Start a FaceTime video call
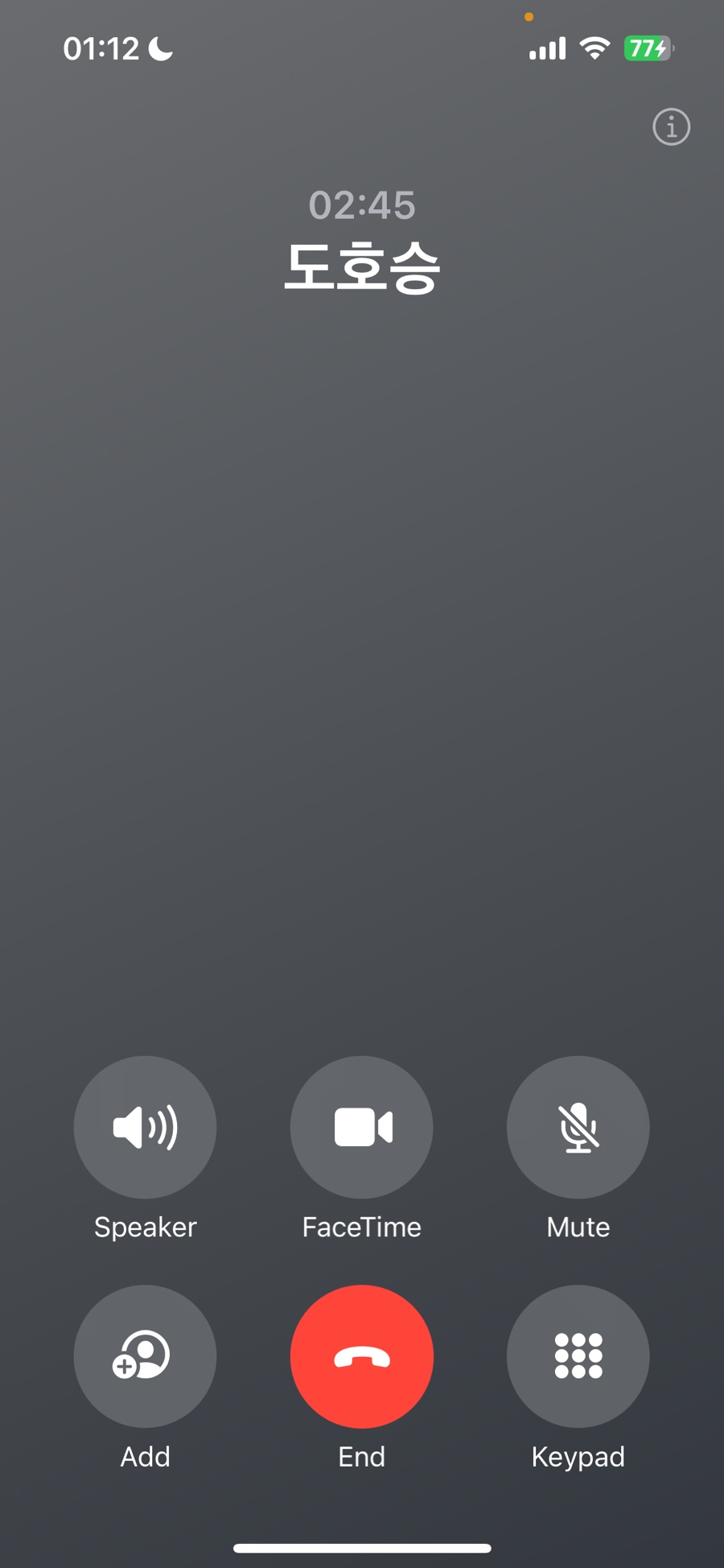Image resolution: width=724 pixels, height=1568 pixels. click(x=362, y=1127)
